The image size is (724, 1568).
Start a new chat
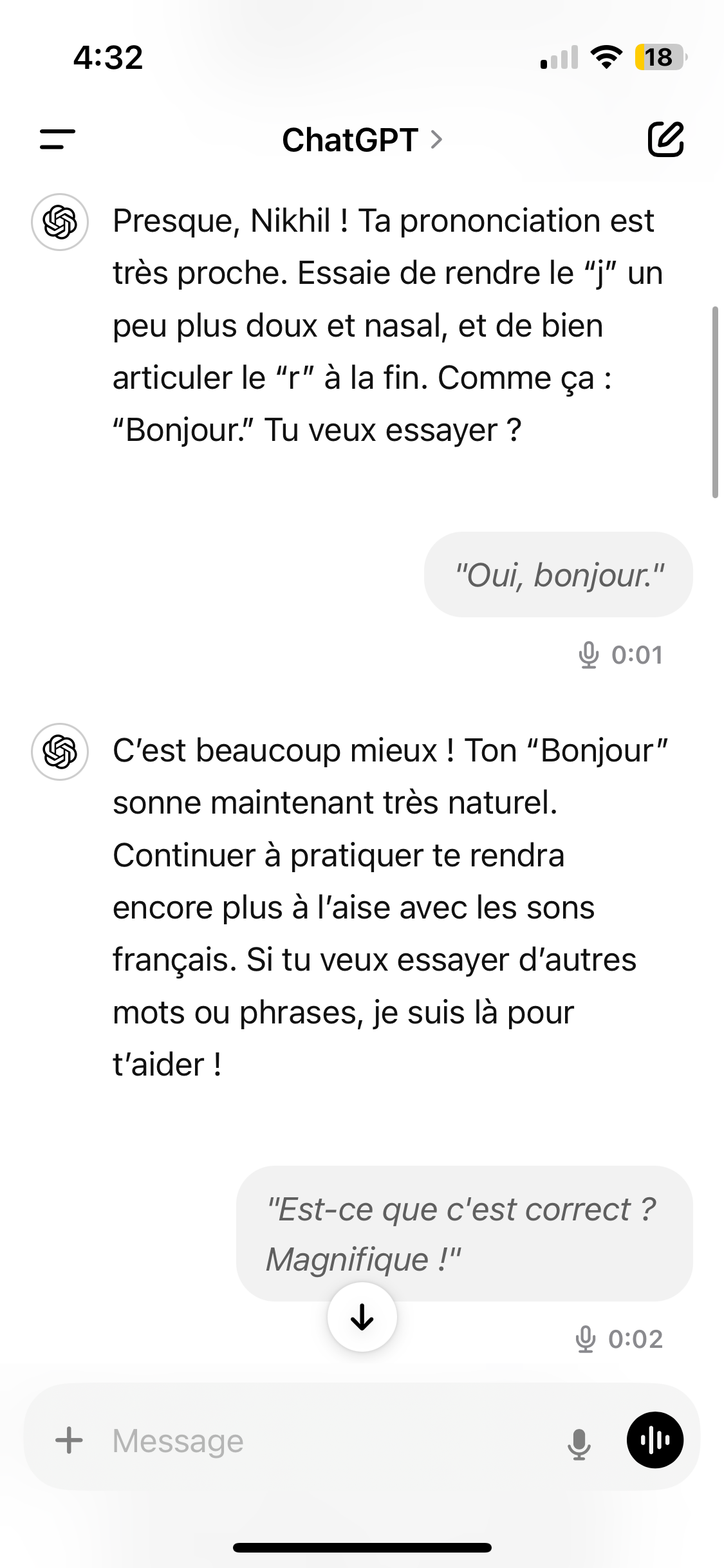pos(665,139)
